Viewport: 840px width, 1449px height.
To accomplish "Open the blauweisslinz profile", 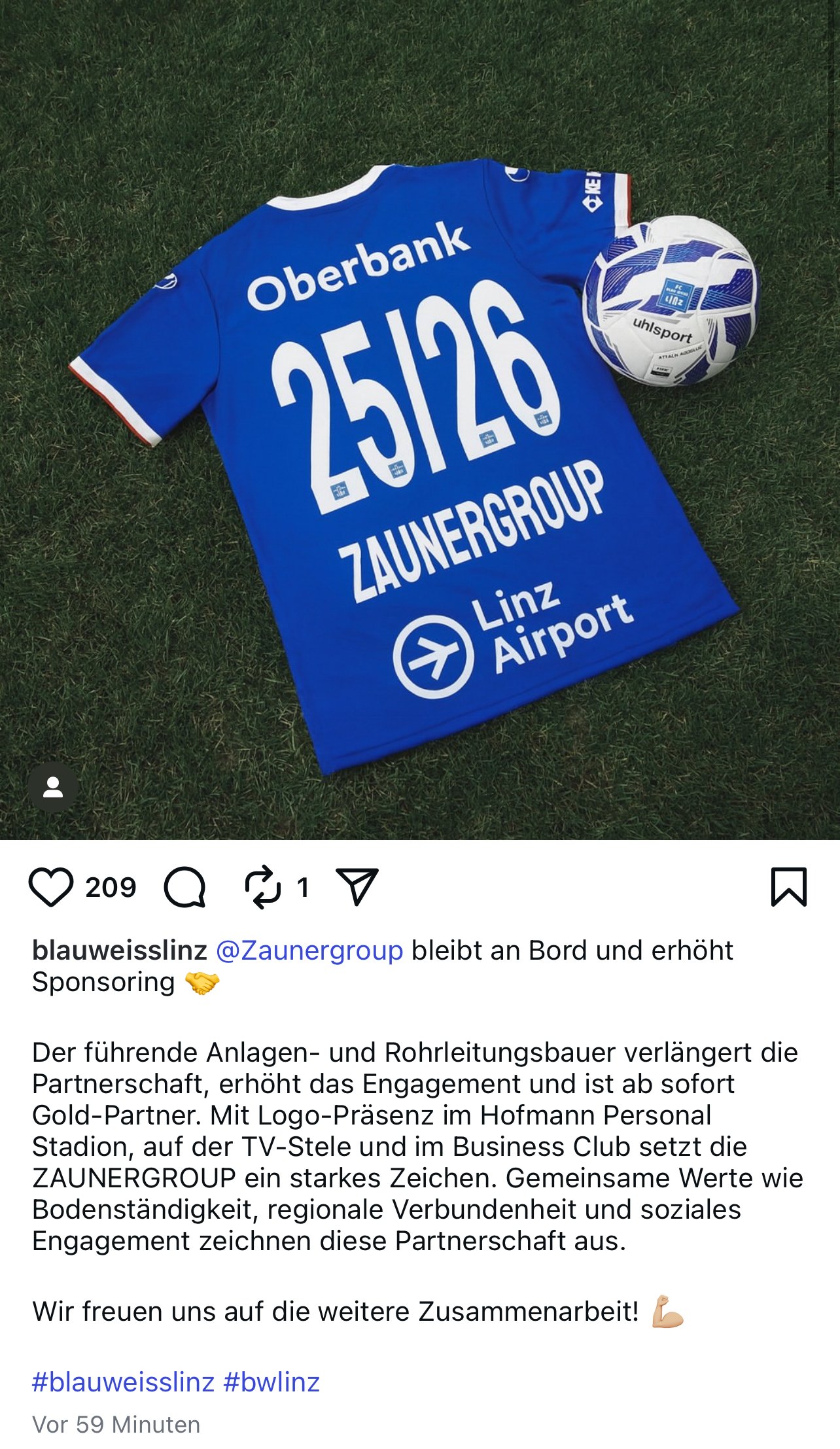I will coord(119,951).
